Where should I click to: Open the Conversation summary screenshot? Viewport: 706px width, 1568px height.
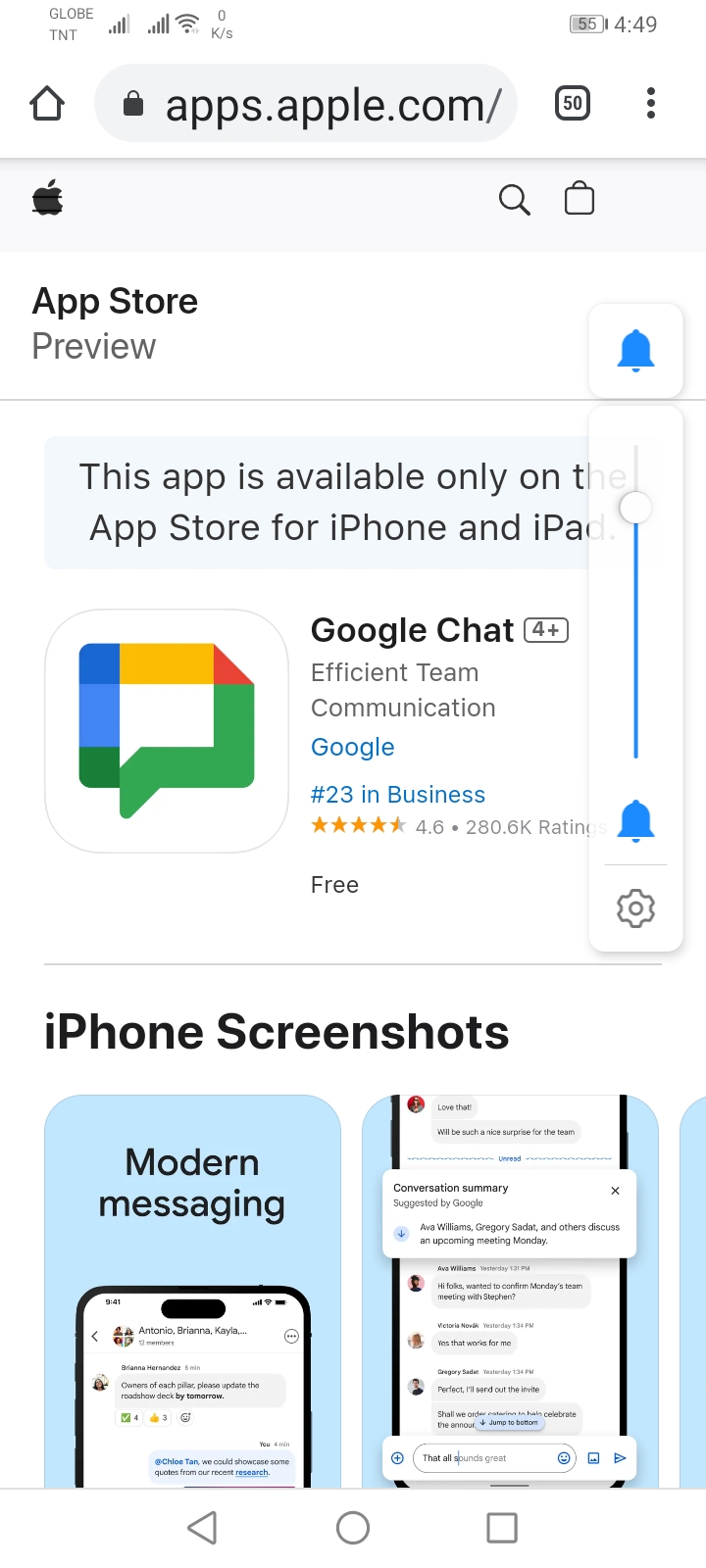point(510,1290)
